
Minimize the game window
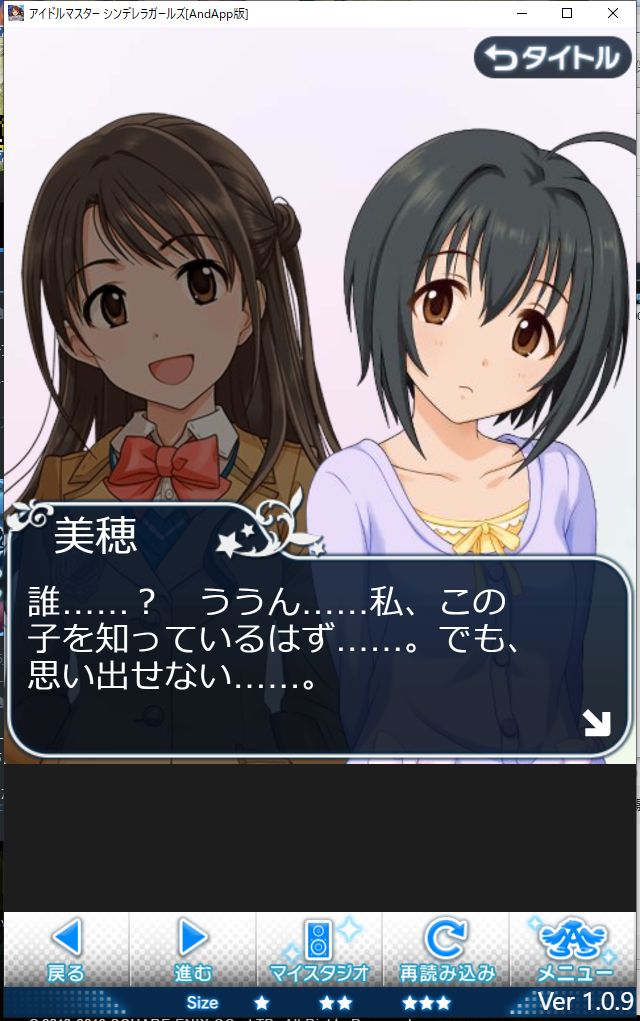point(522,14)
